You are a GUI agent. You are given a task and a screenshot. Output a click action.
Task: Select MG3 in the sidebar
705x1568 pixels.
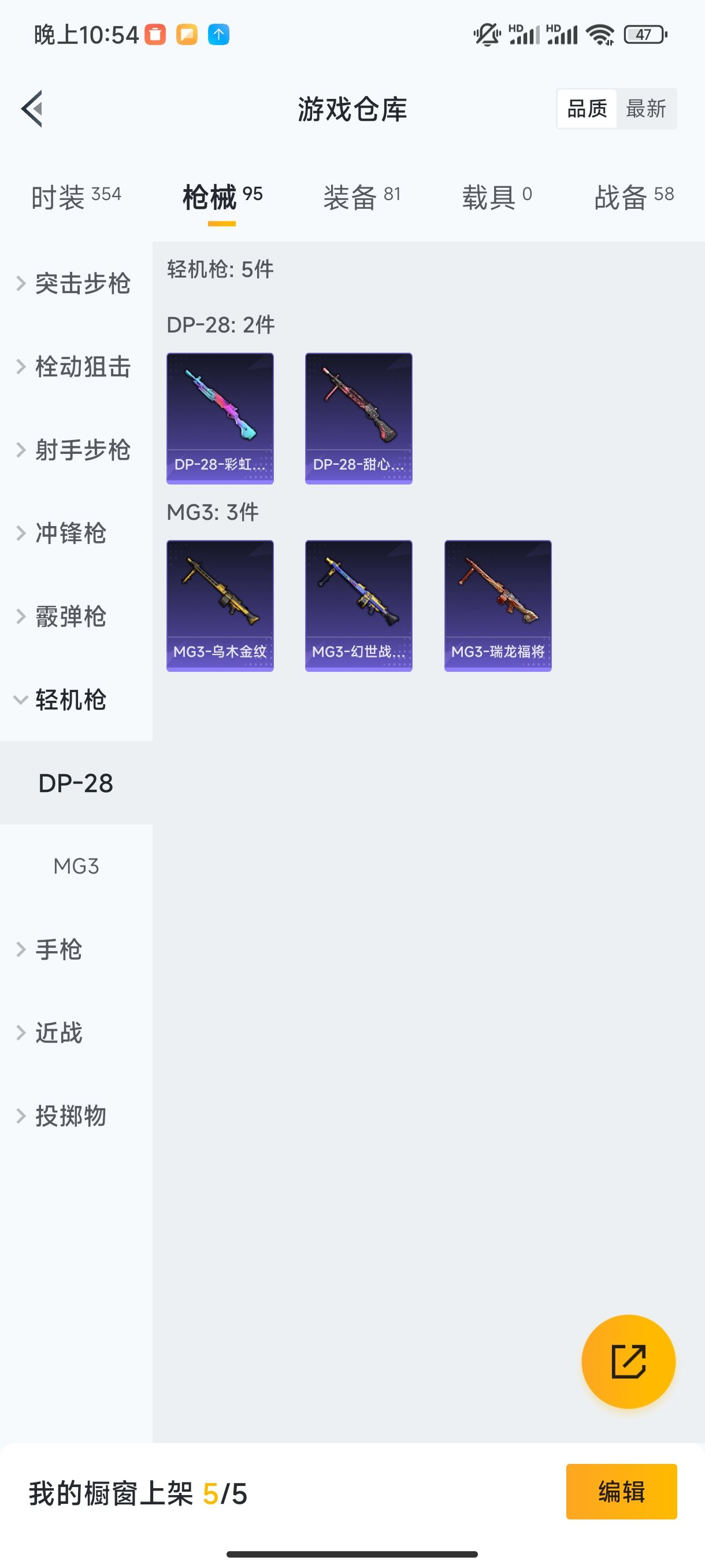pos(76,866)
